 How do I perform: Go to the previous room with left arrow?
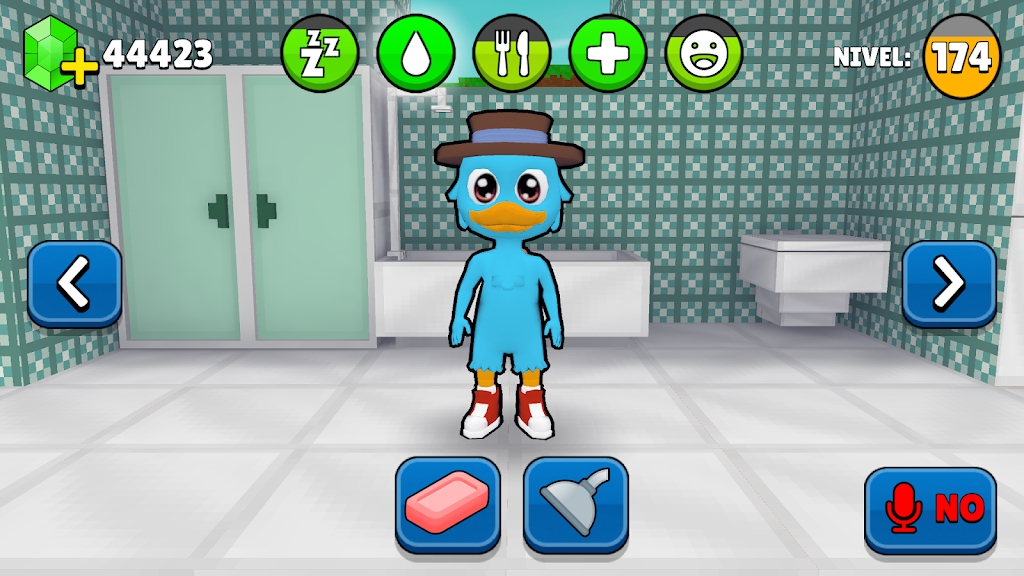click(75, 284)
